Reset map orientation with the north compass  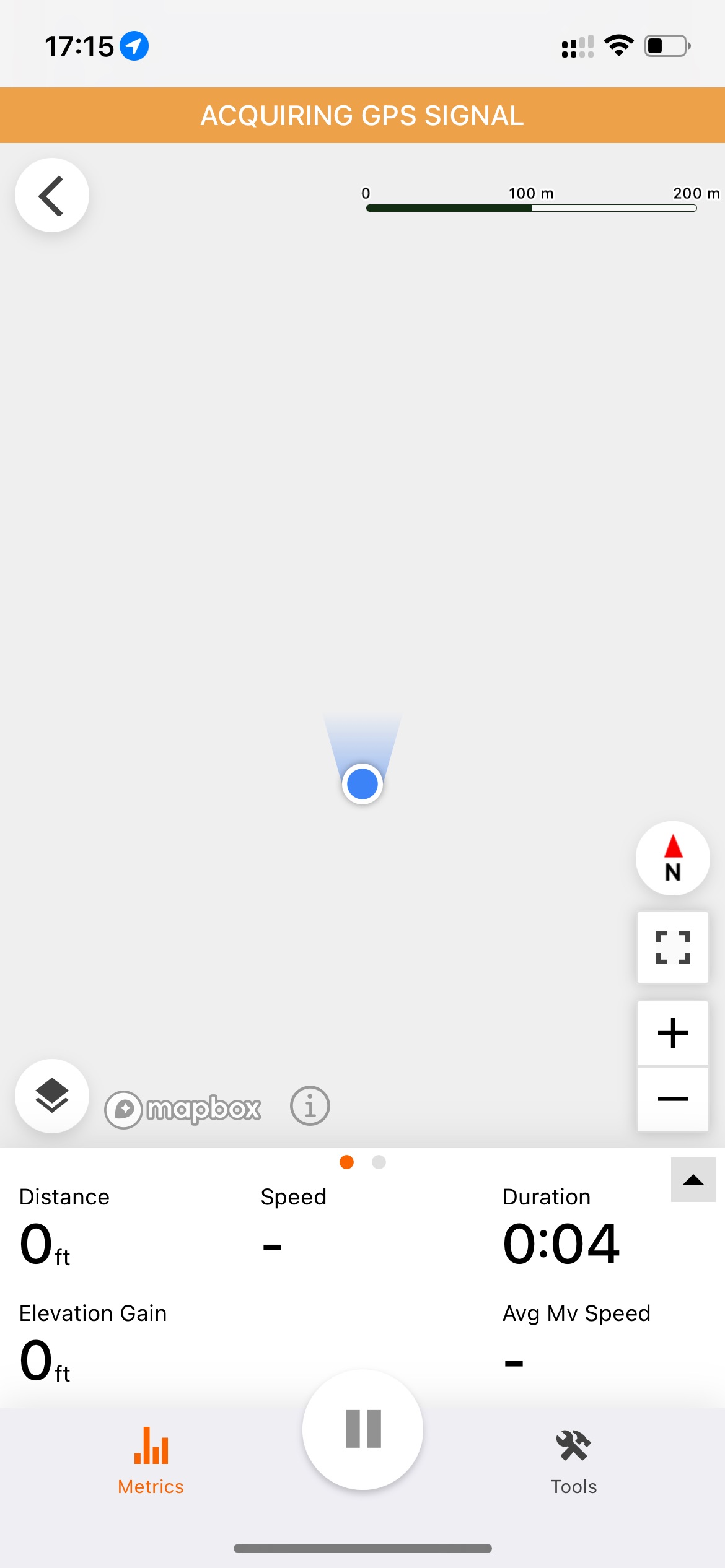tap(673, 858)
